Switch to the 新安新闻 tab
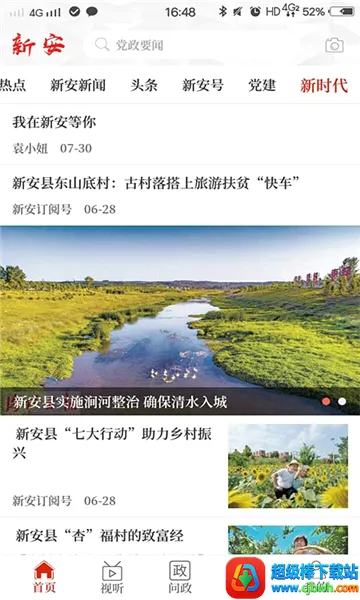Screen dimensions: 360x600 (78, 85)
